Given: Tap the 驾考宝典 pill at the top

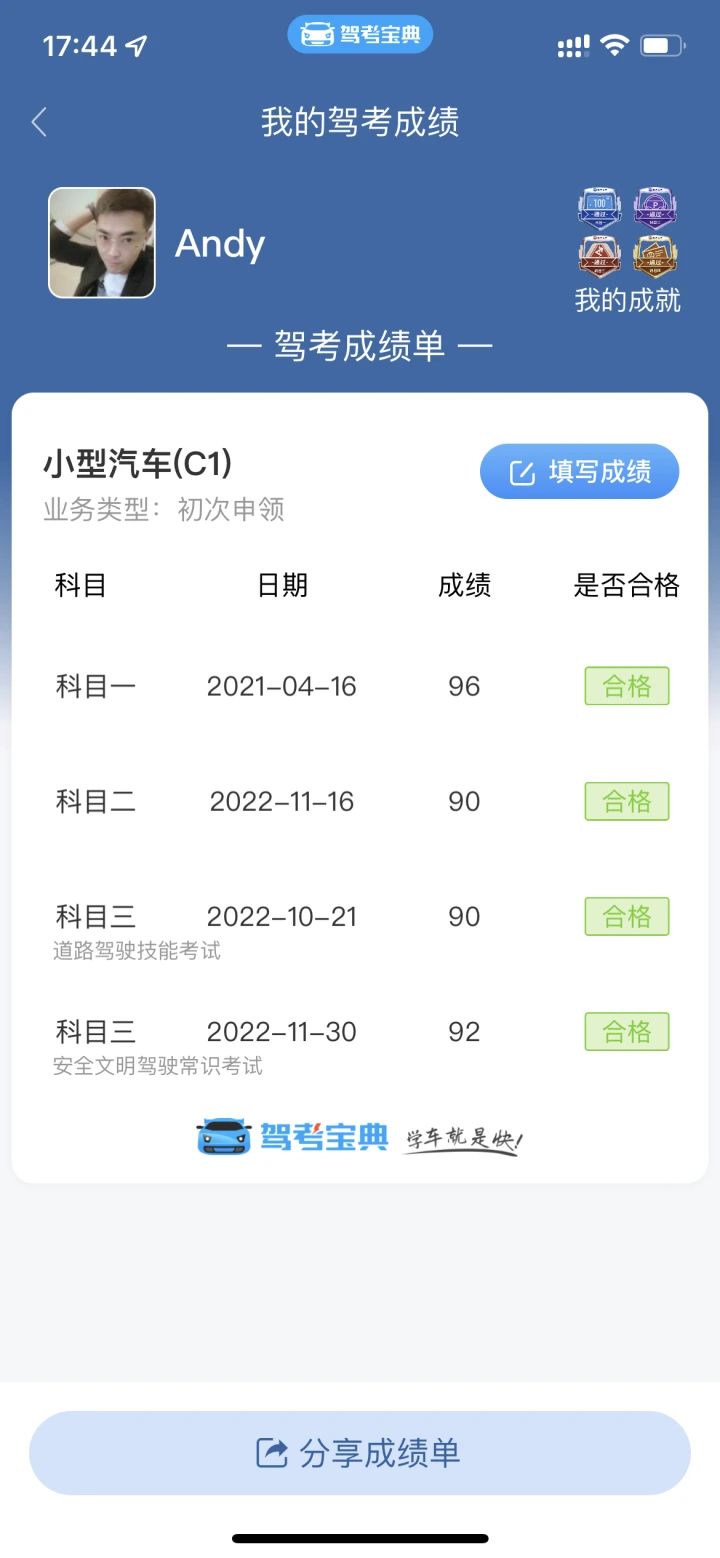Looking at the screenshot, I should click(x=360, y=36).
